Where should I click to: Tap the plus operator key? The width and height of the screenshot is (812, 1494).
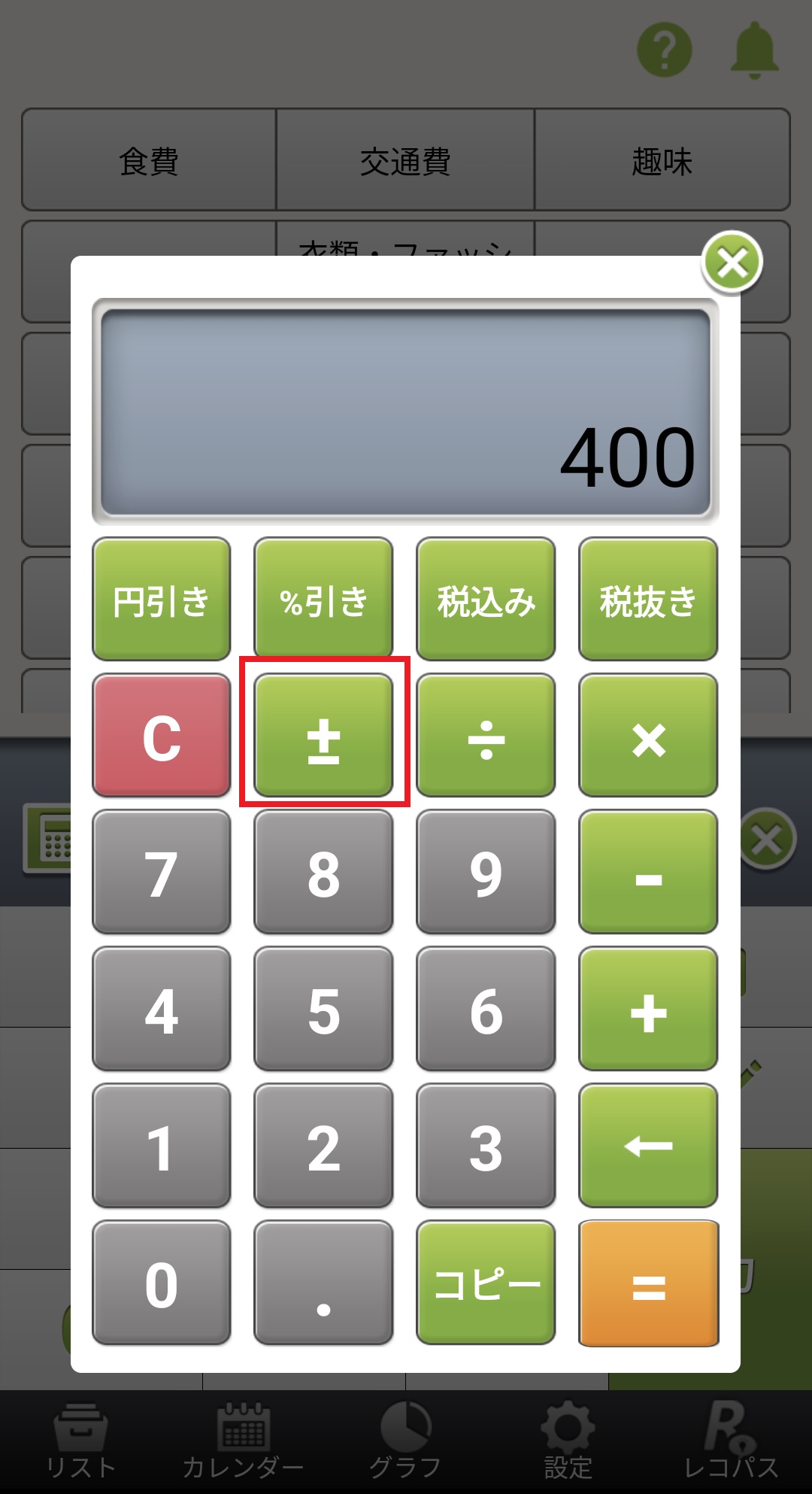tap(648, 1010)
